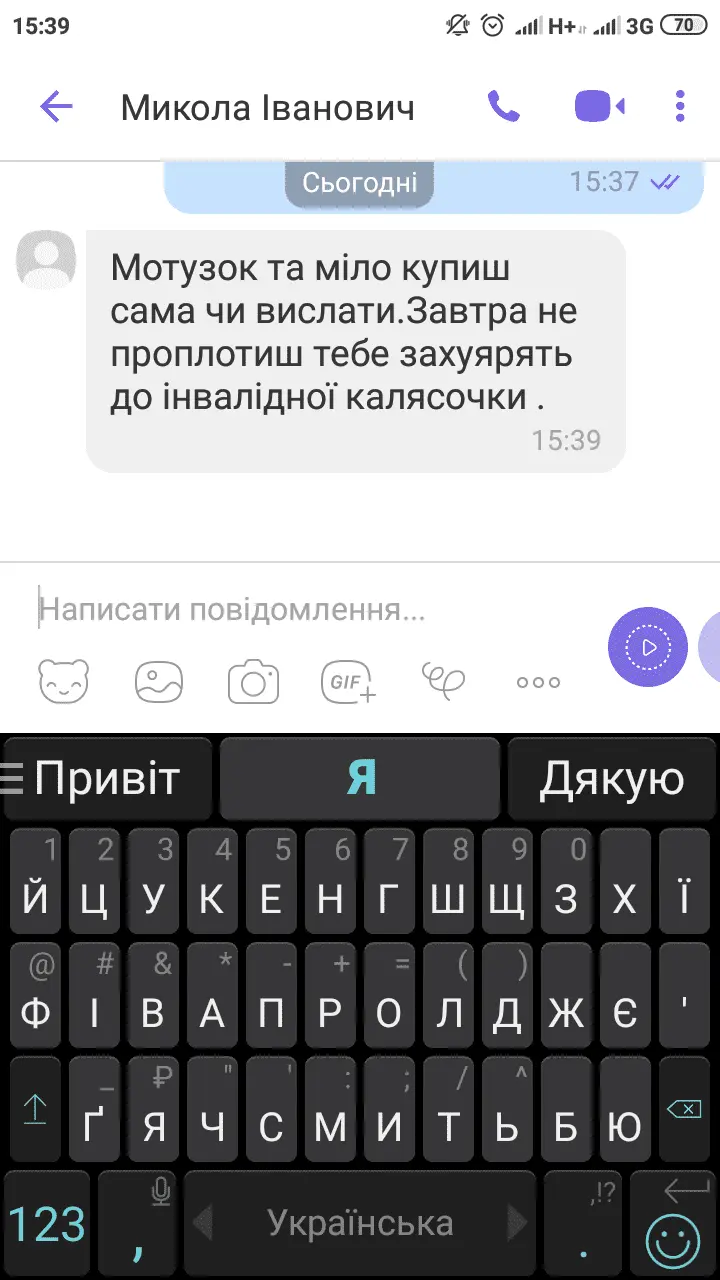
Task: Tap the backspace key on the keyboard
Action: tap(683, 1108)
